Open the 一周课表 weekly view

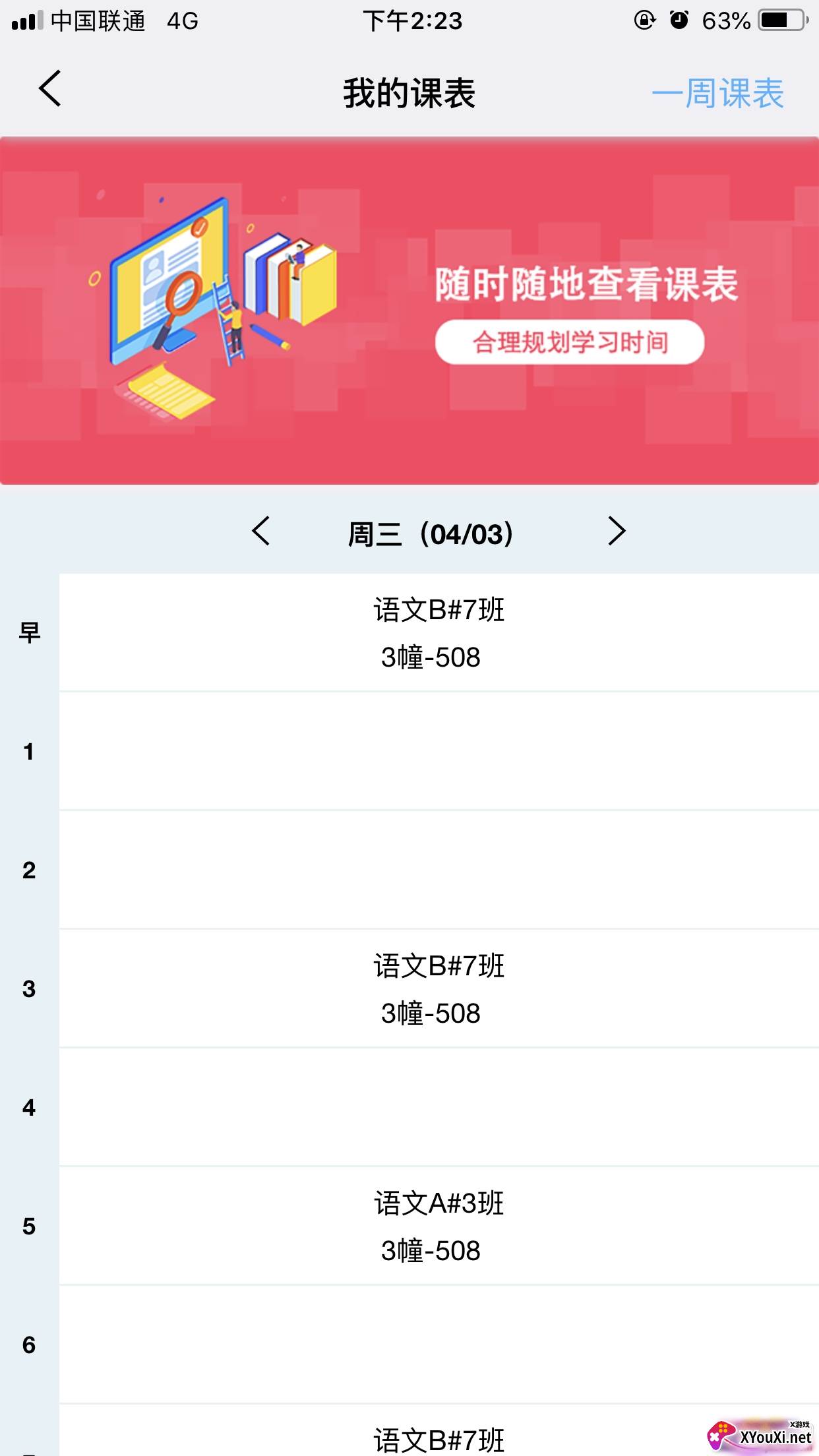pyautogui.click(x=717, y=93)
